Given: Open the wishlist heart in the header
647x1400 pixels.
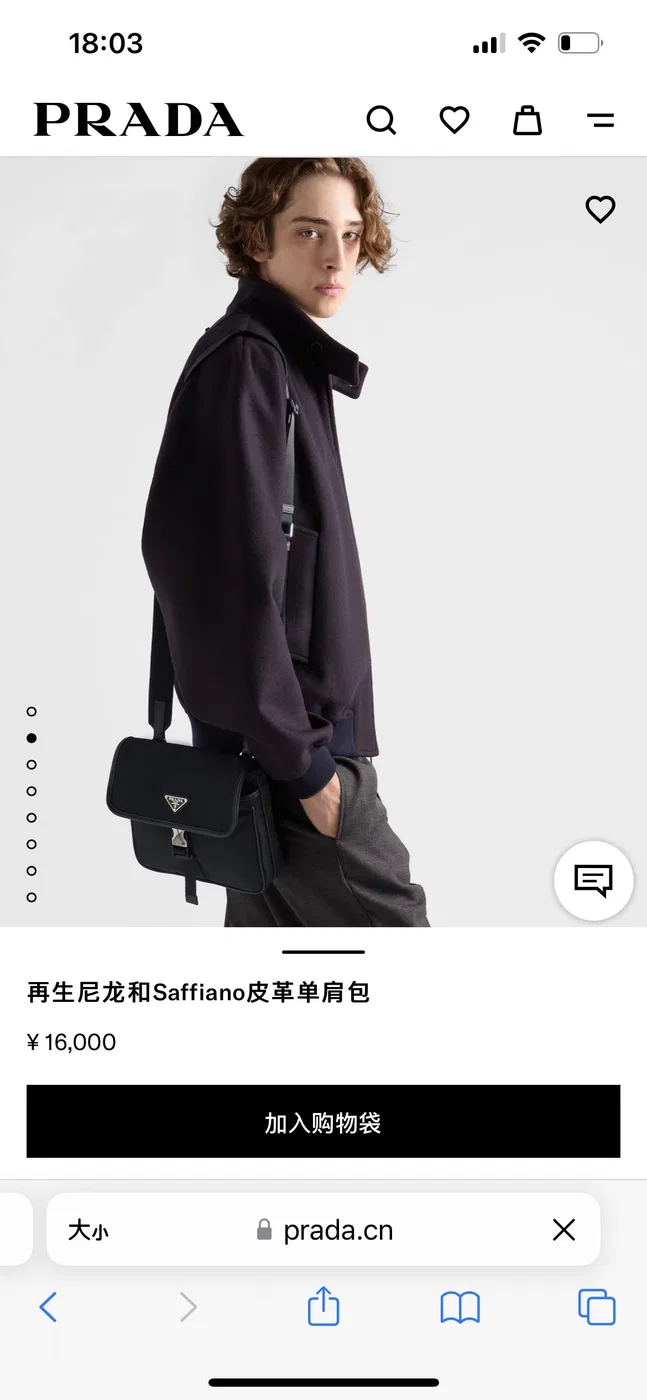Looking at the screenshot, I should pos(454,120).
